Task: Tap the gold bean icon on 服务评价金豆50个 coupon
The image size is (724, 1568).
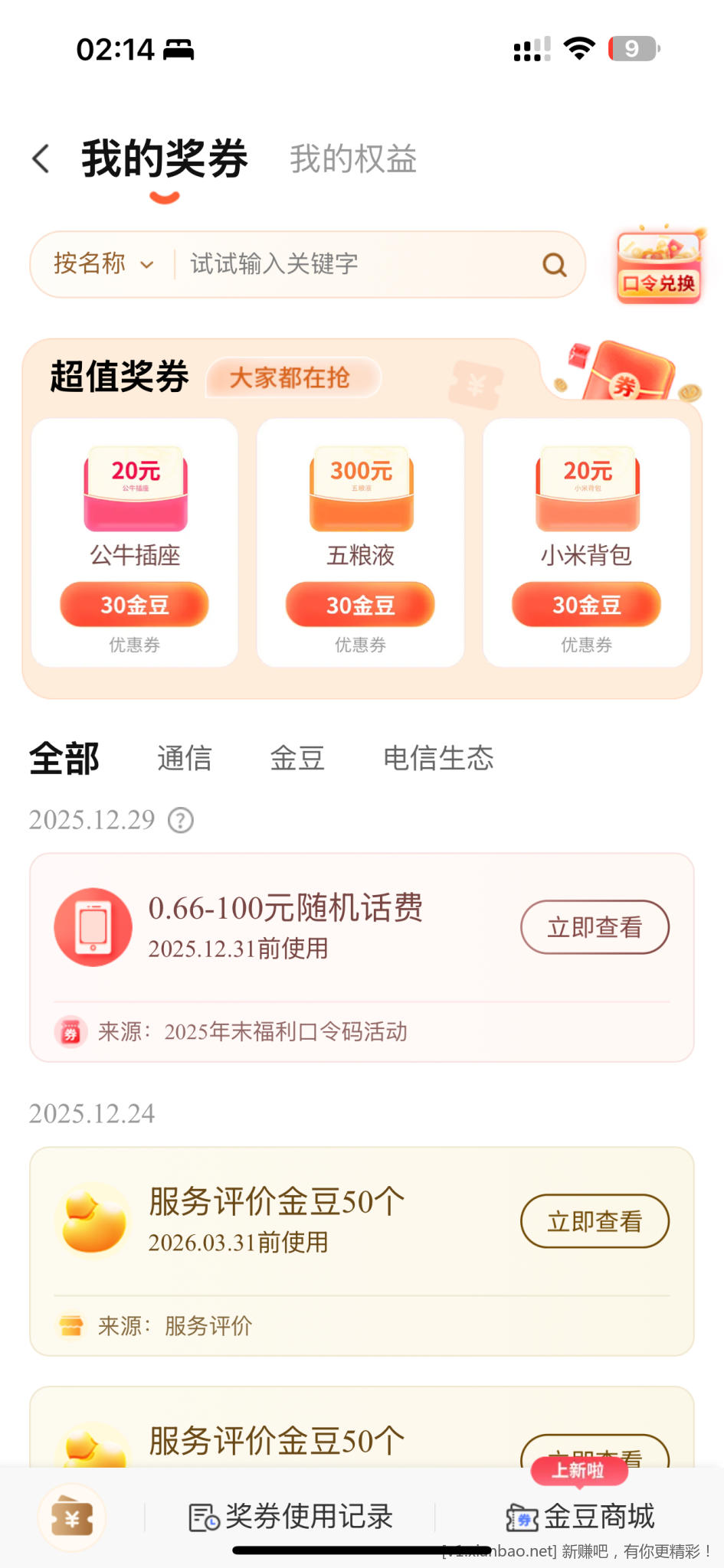Action: tap(92, 1221)
